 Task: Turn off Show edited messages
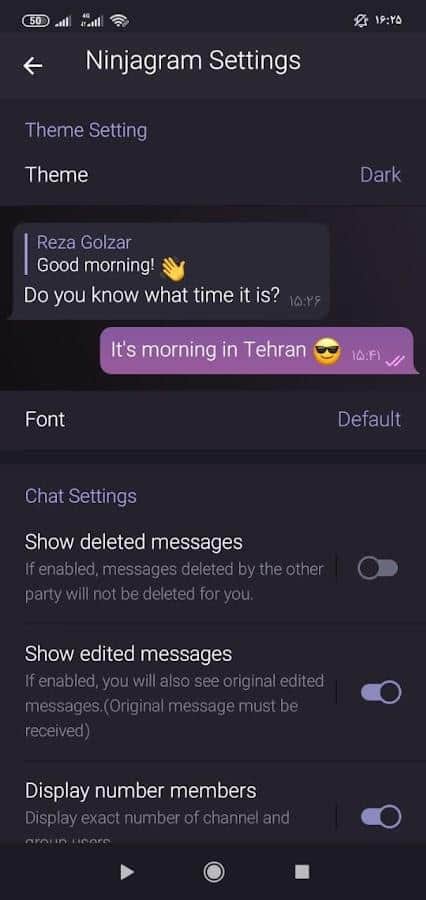pos(381,692)
